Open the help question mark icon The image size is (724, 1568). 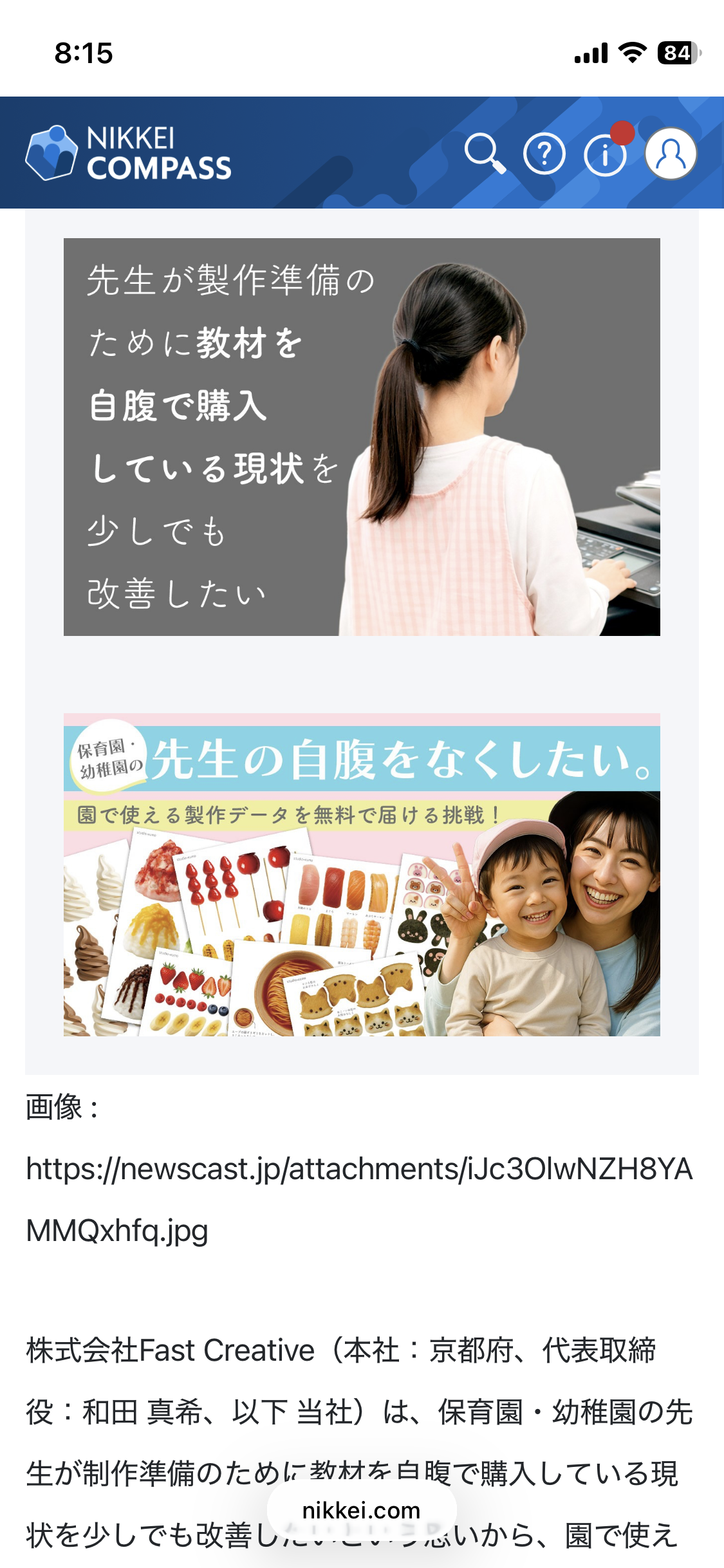pyautogui.click(x=544, y=154)
